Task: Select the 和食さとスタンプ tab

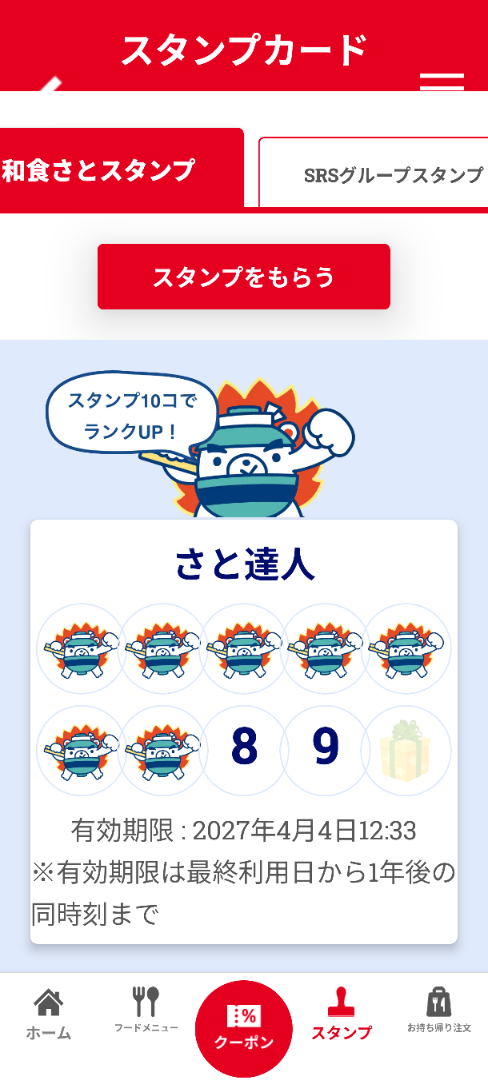Action: point(122,169)
